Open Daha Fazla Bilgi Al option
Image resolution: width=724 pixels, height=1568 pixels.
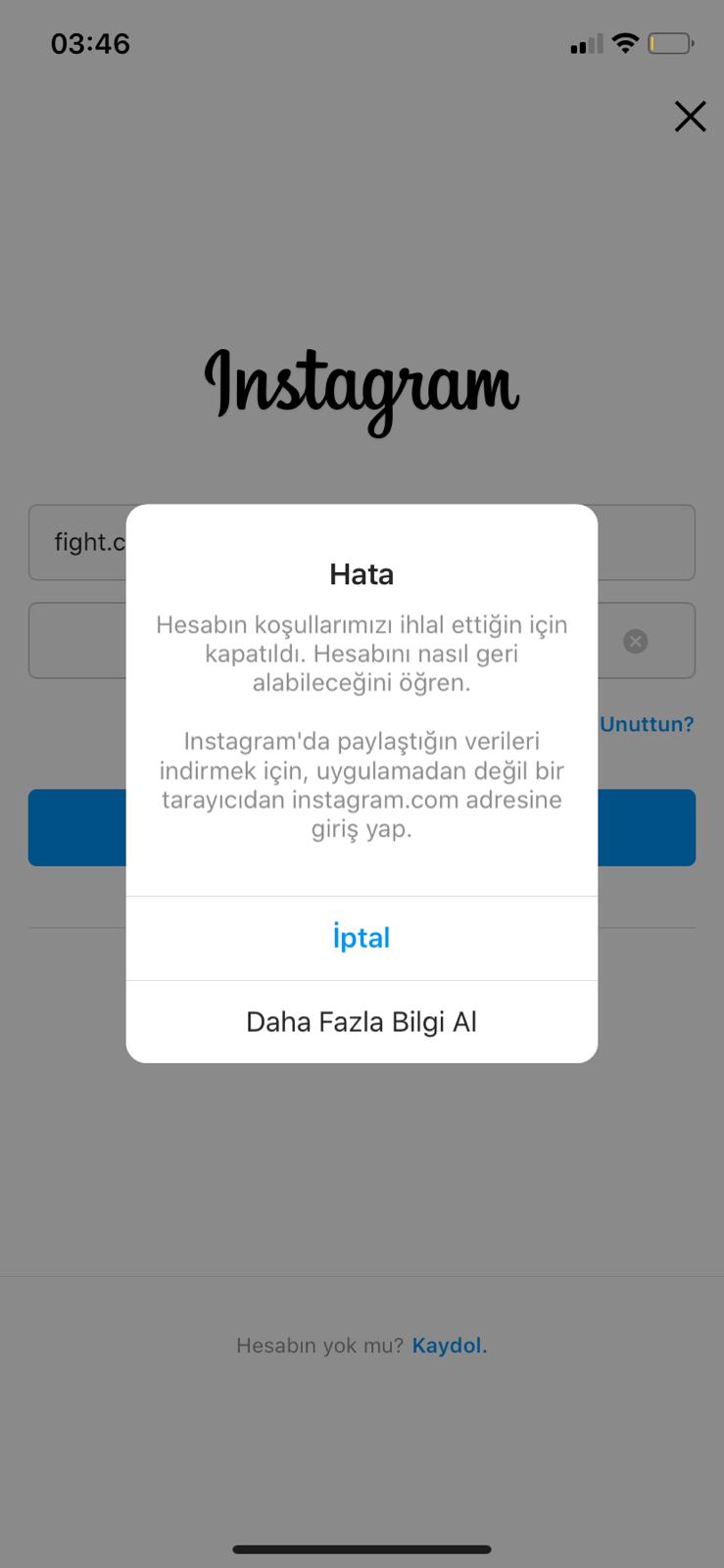362,1022
